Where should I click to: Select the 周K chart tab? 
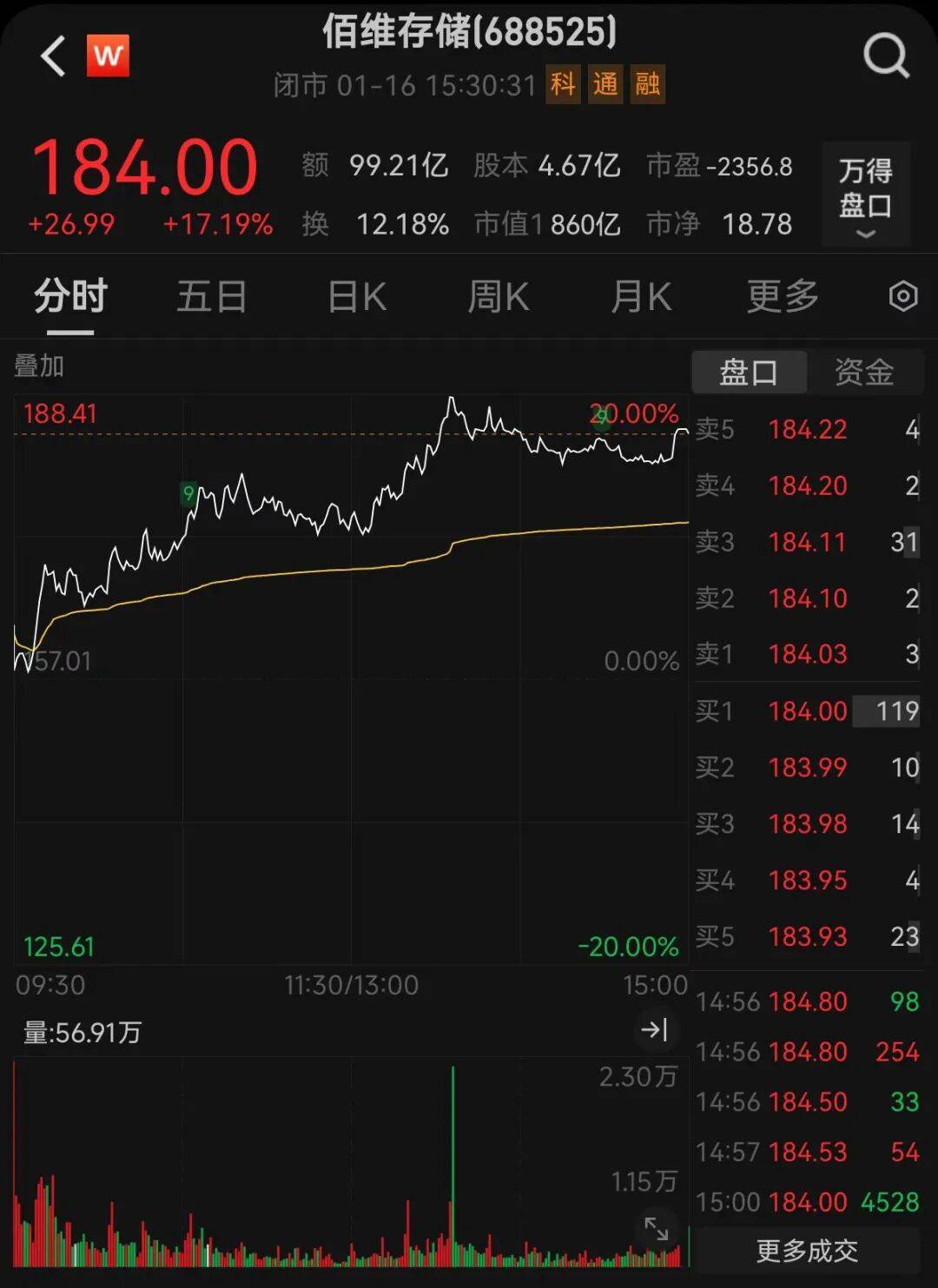click(x=498, y=297)
